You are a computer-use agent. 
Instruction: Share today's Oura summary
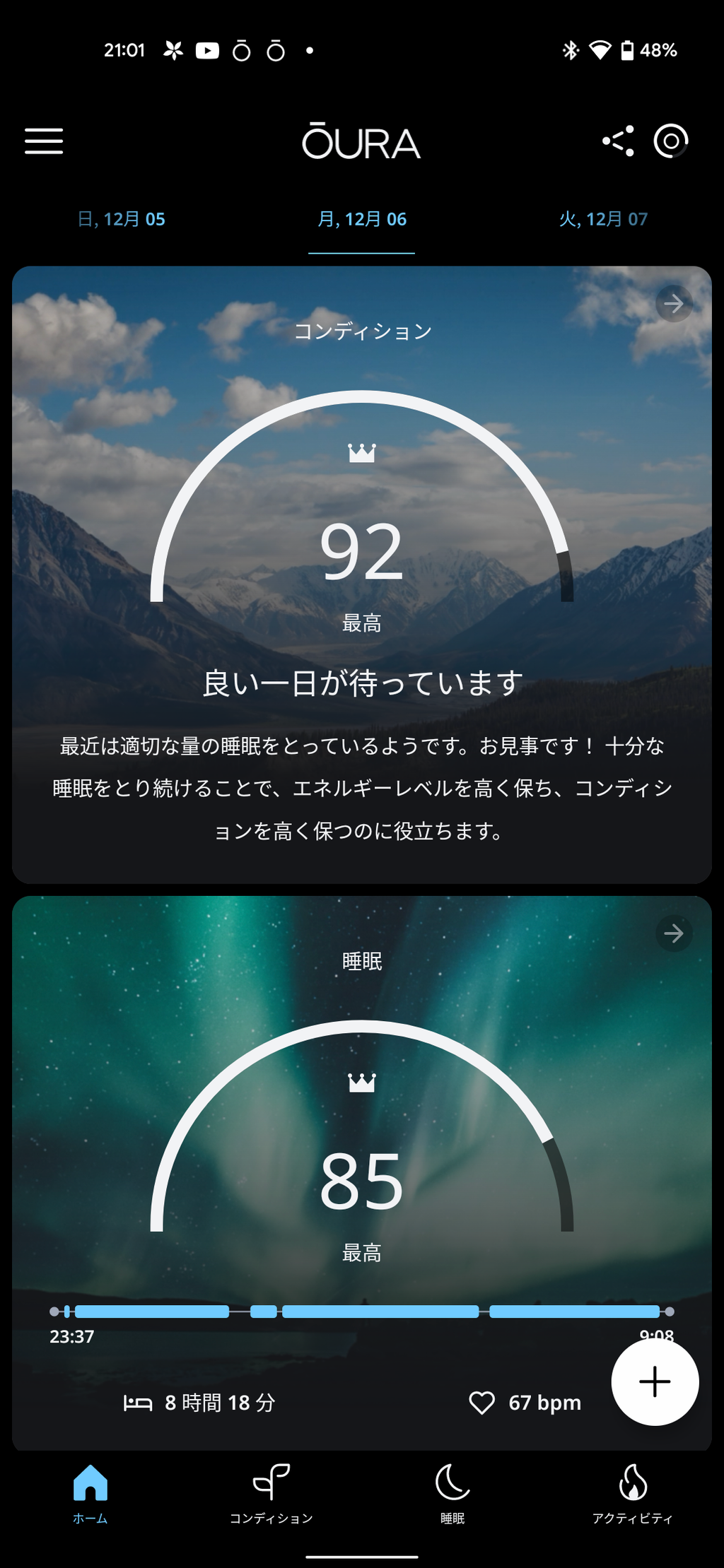618,141
